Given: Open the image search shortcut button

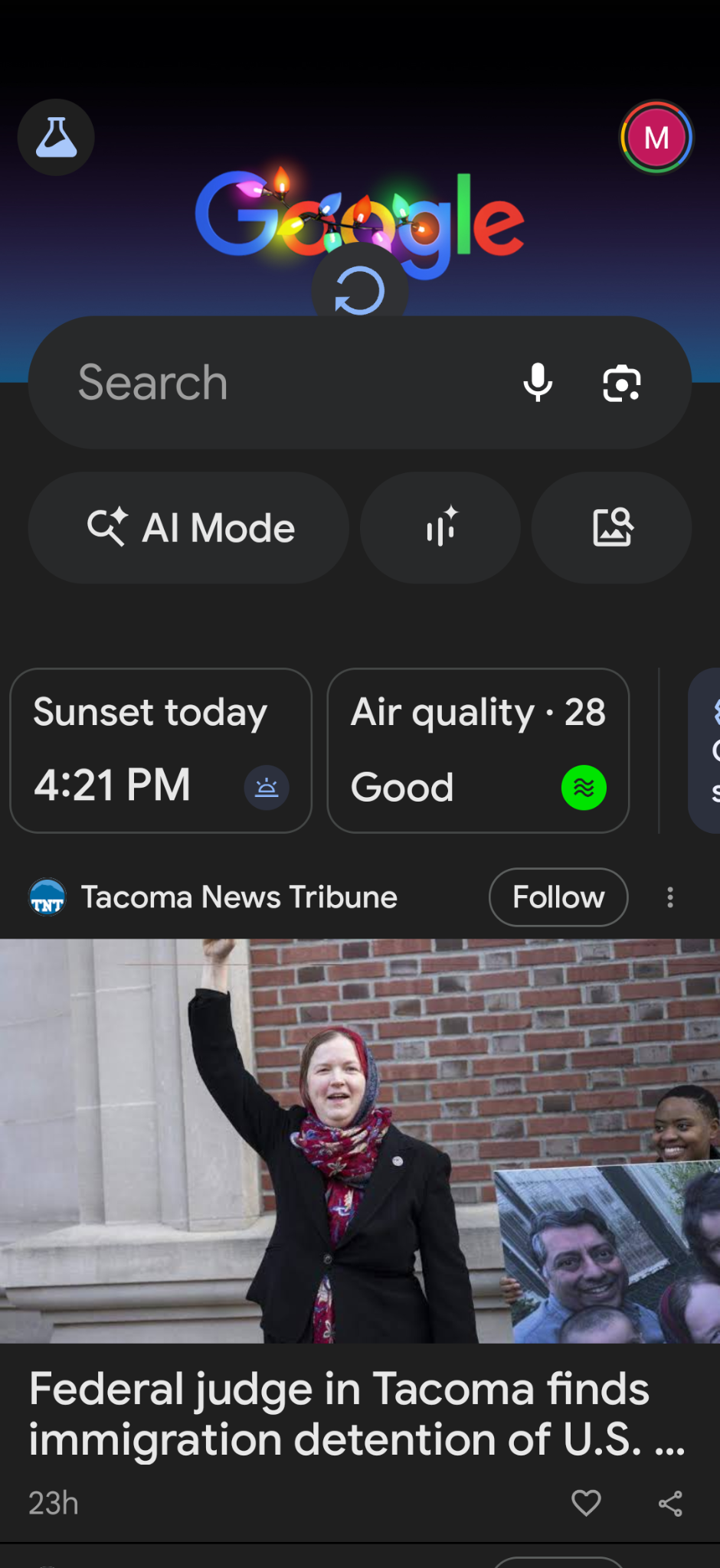Looking at the screenshot, I should pyautogui.click(x=612, y=528).
